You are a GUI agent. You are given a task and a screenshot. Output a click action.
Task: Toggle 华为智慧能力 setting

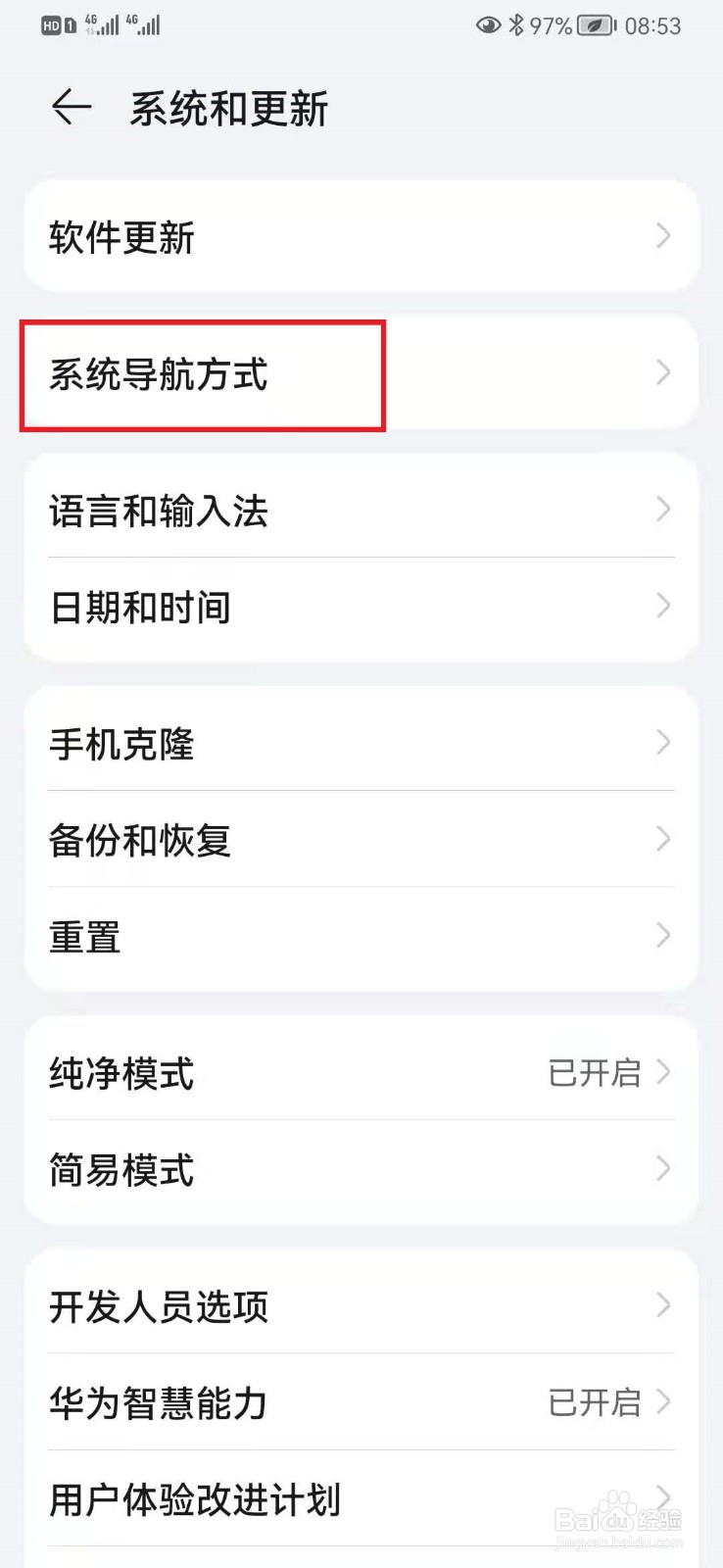click(361, 1403)
